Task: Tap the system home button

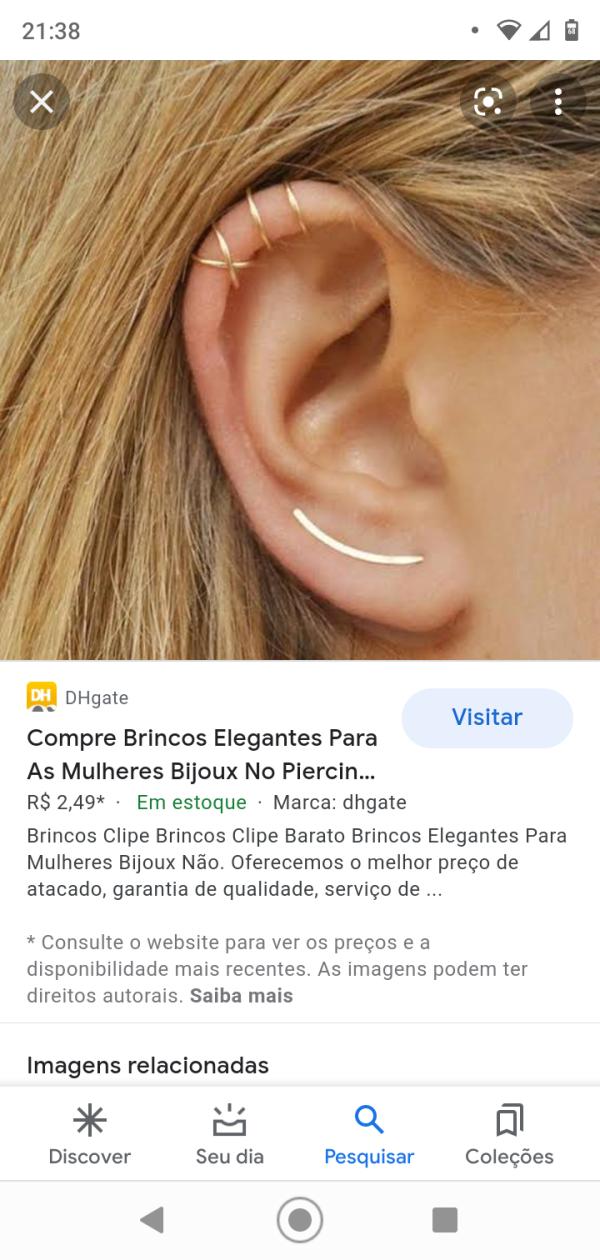Action: click(300, 1219)
